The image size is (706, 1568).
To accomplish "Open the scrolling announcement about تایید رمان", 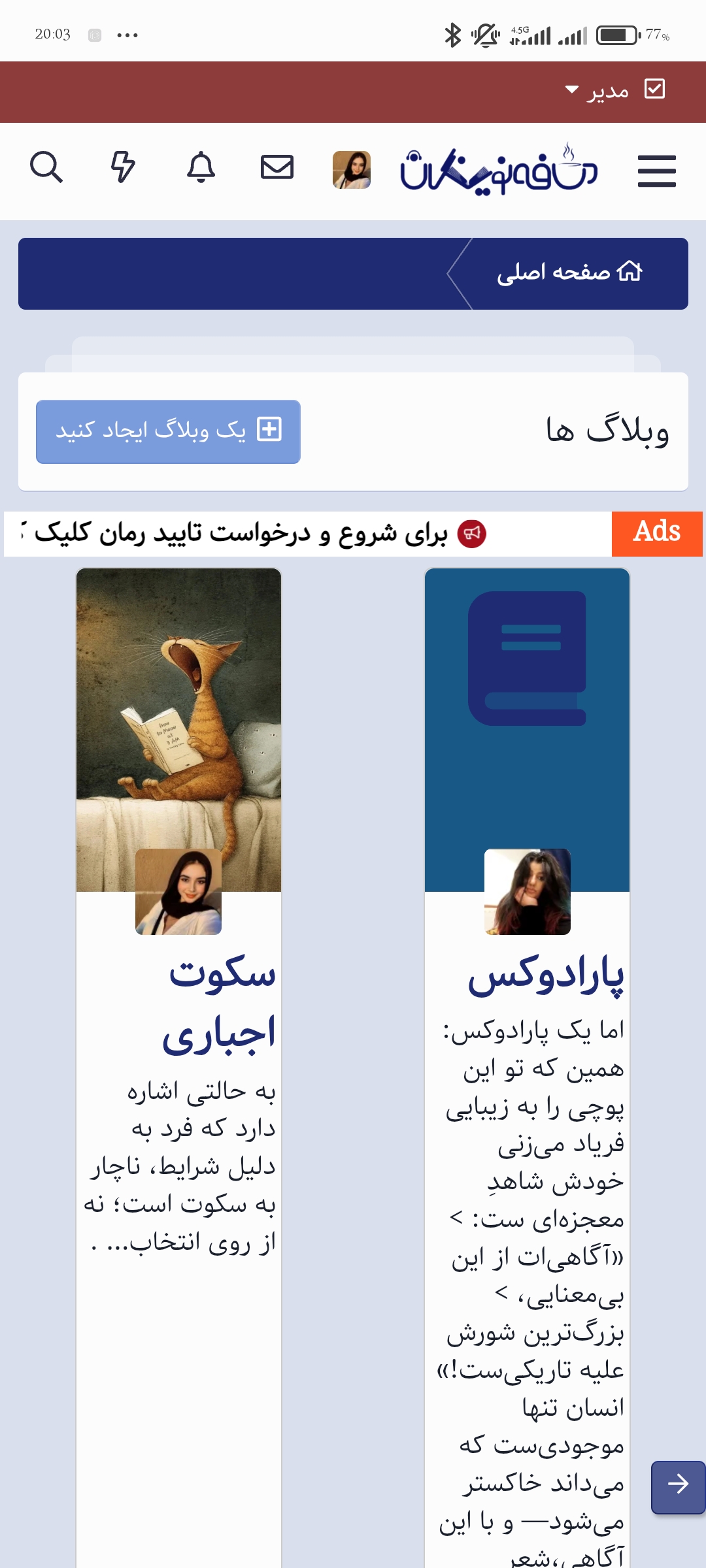I will tap(261, 534).
